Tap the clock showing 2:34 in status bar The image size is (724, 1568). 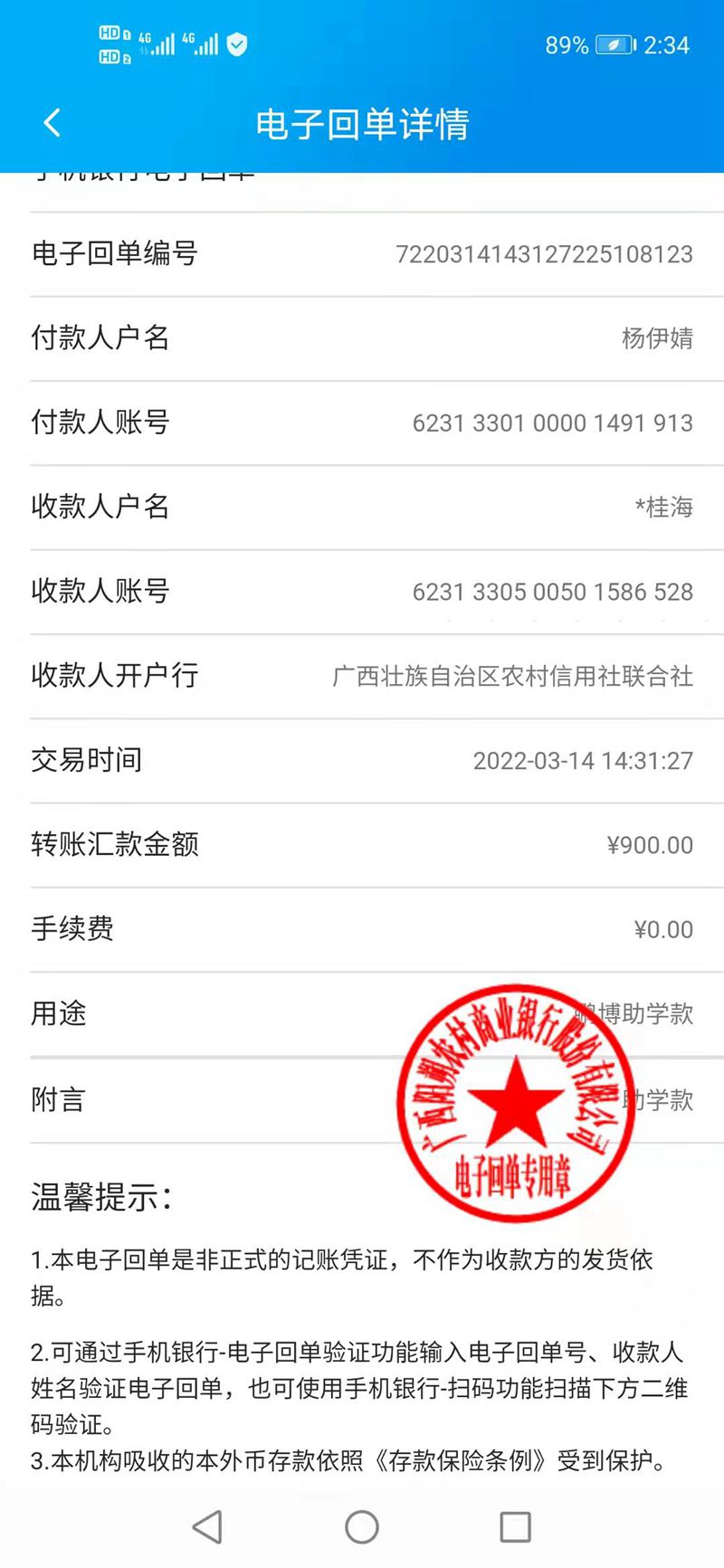(667, 44)
